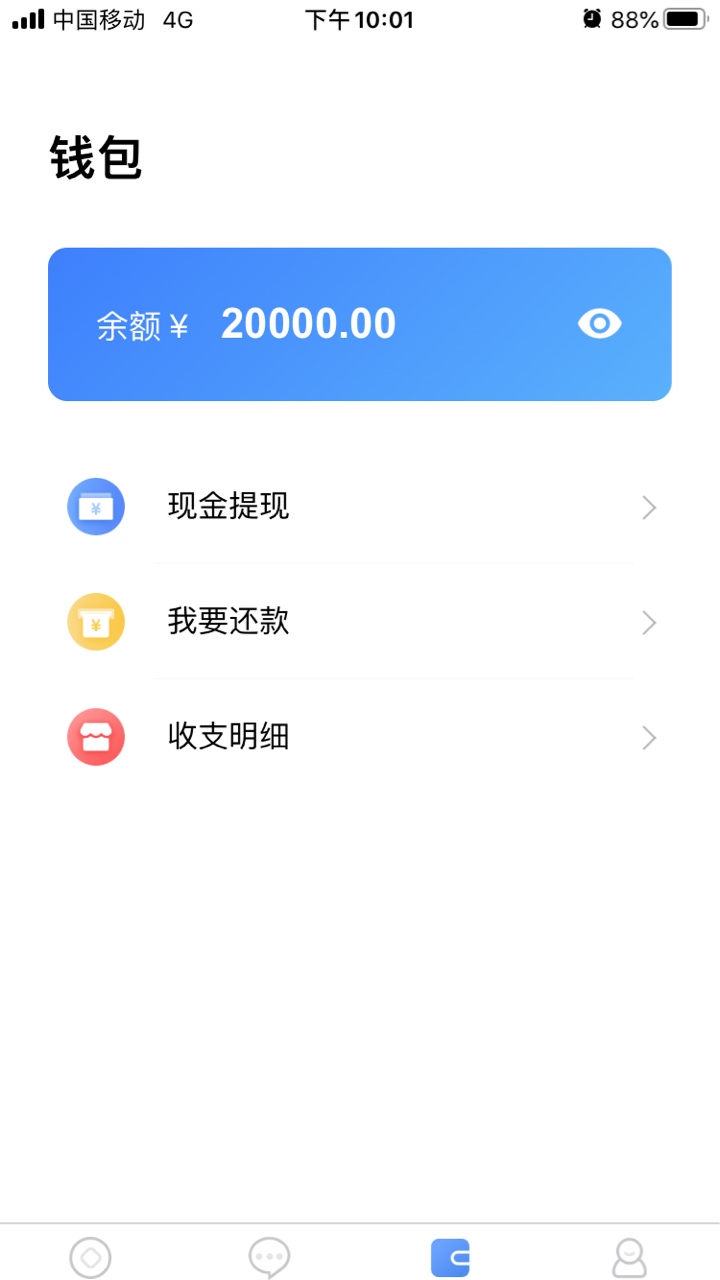Switch to the messages chat-bubble tab
720x1280 pixels.
point(270,1257)
